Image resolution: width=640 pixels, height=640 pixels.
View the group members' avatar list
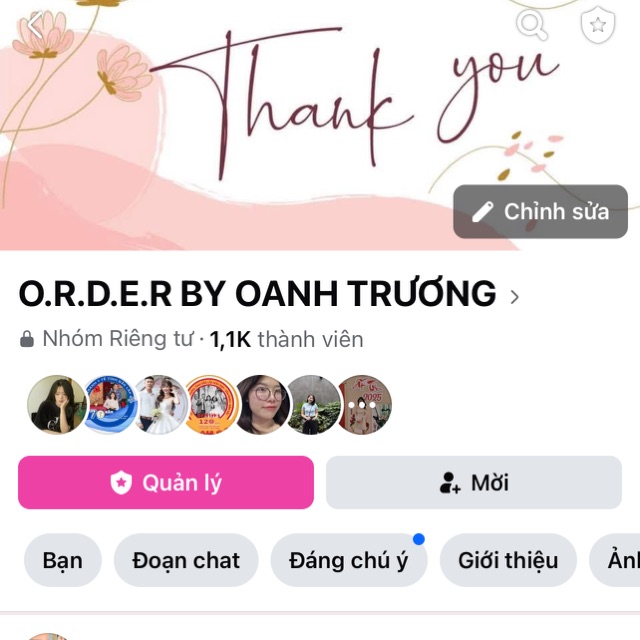click(209, 404)
